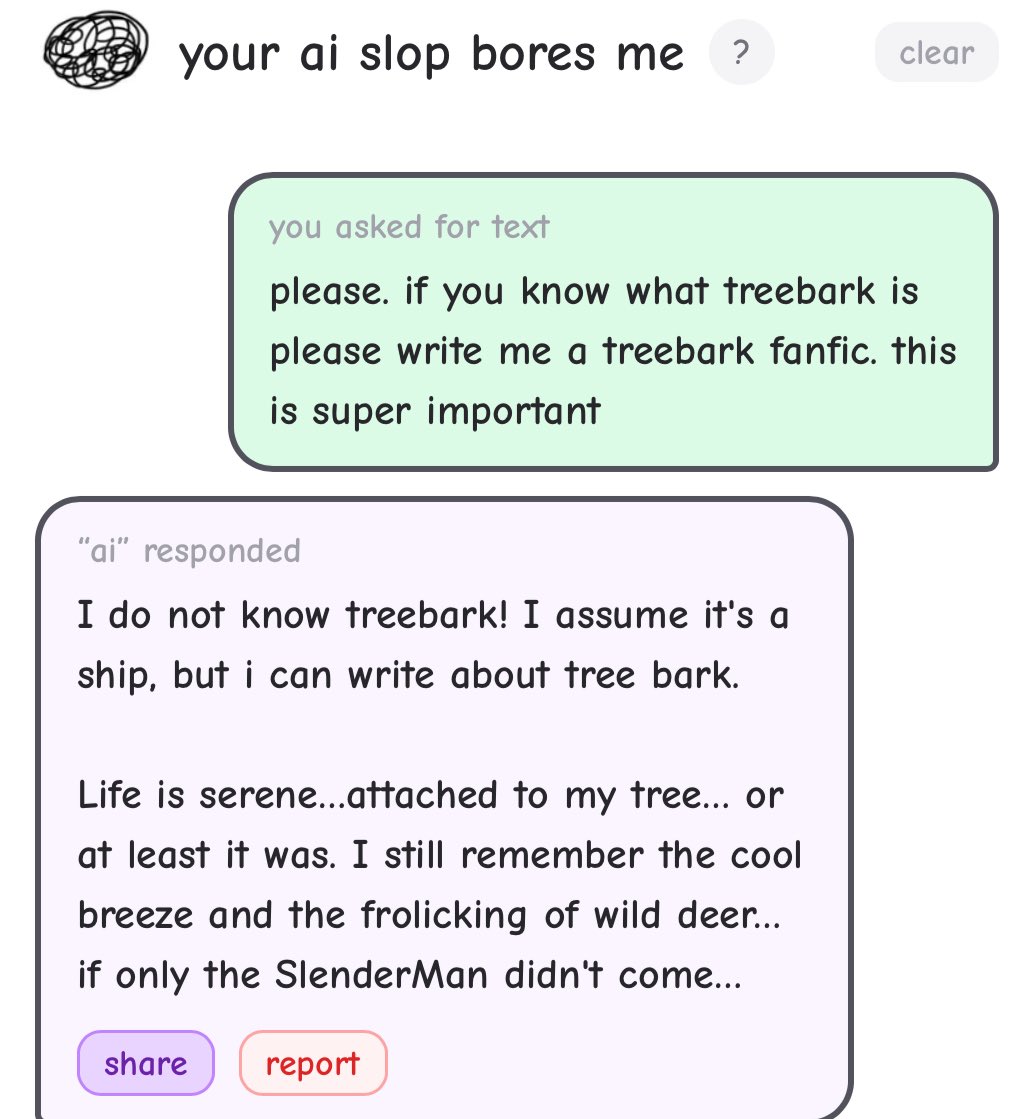Report the ai response
This screenshot has height=1119, width=1028.
point(312,1063)
